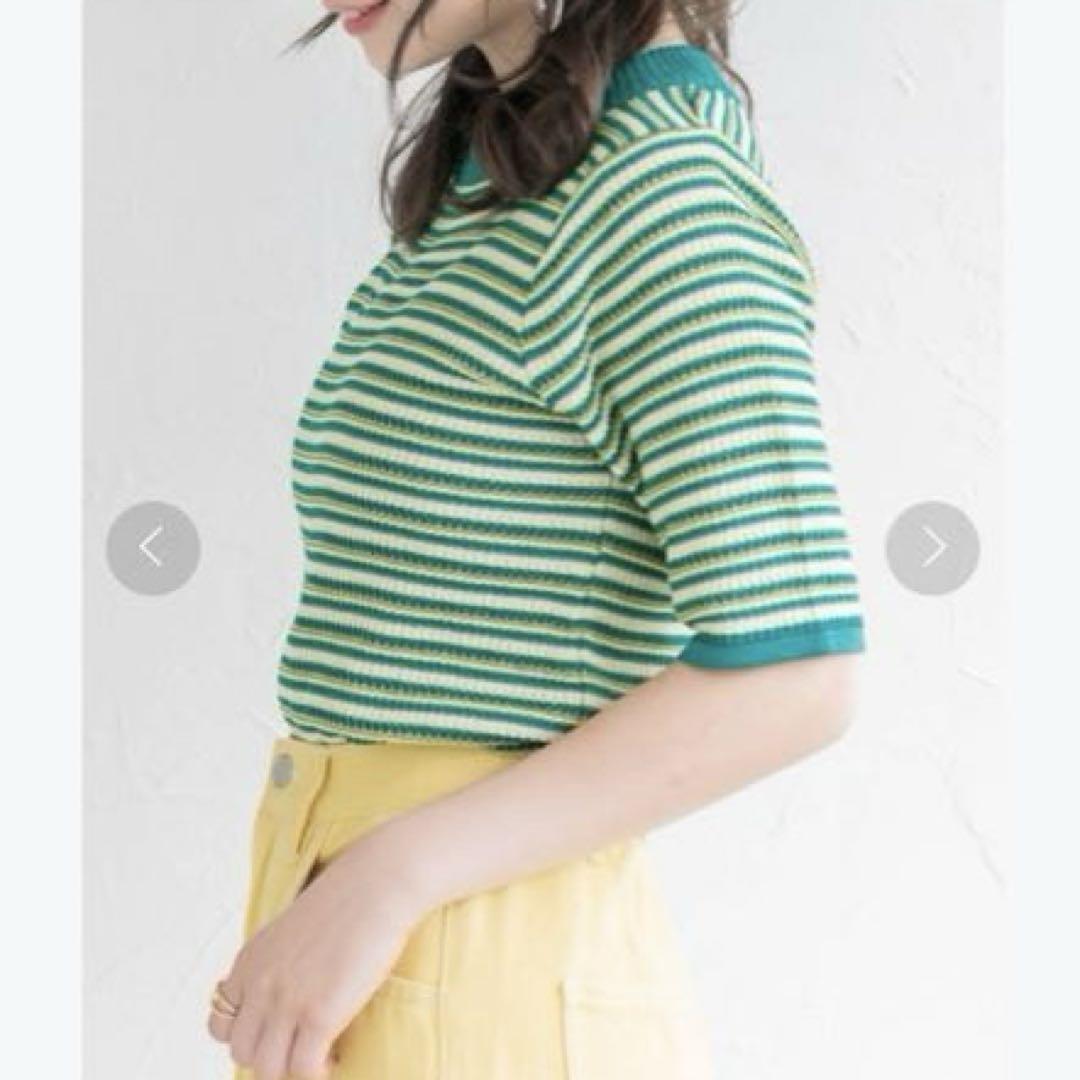Show the next product photo
Viewport: 1080px width, 1080px height.
point(932,548)
